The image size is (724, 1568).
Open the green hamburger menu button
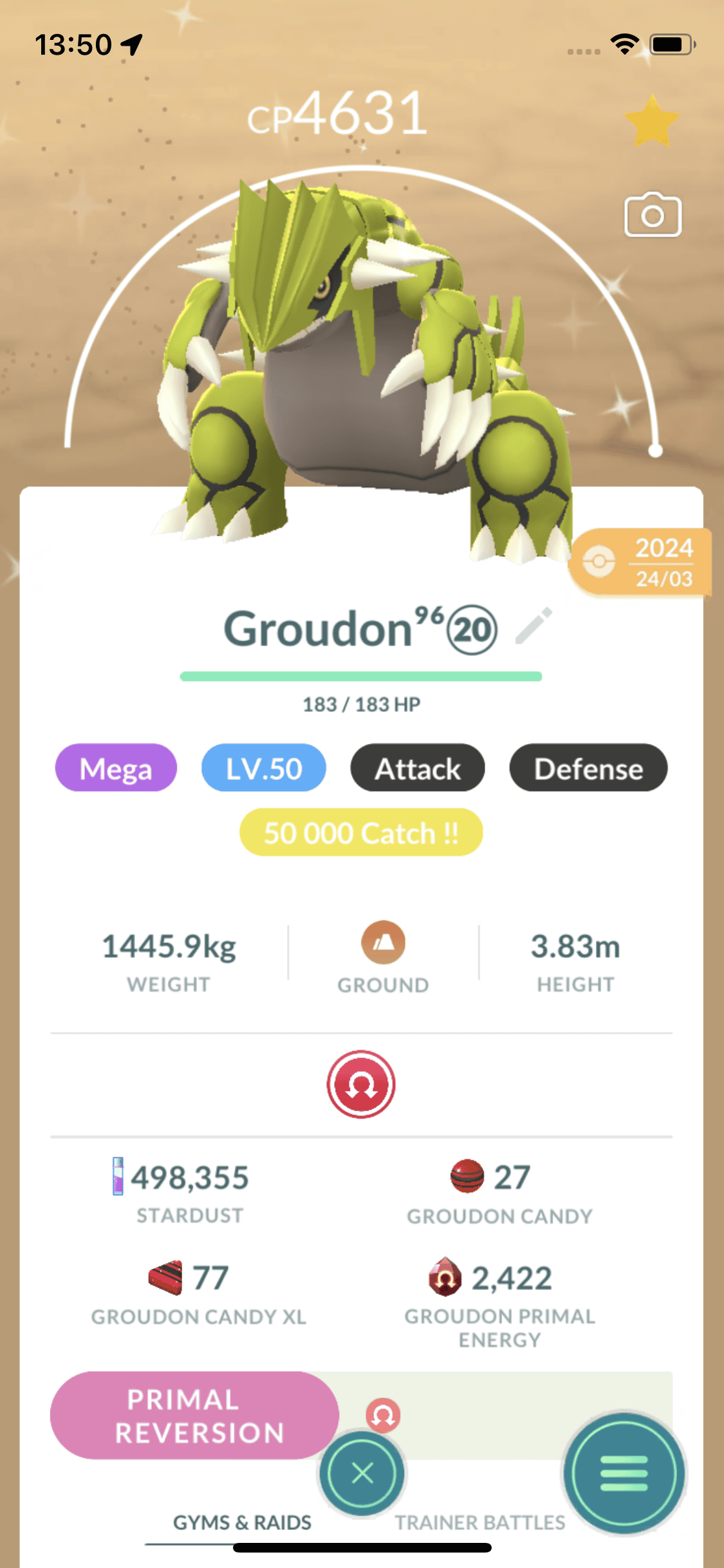624,1473
